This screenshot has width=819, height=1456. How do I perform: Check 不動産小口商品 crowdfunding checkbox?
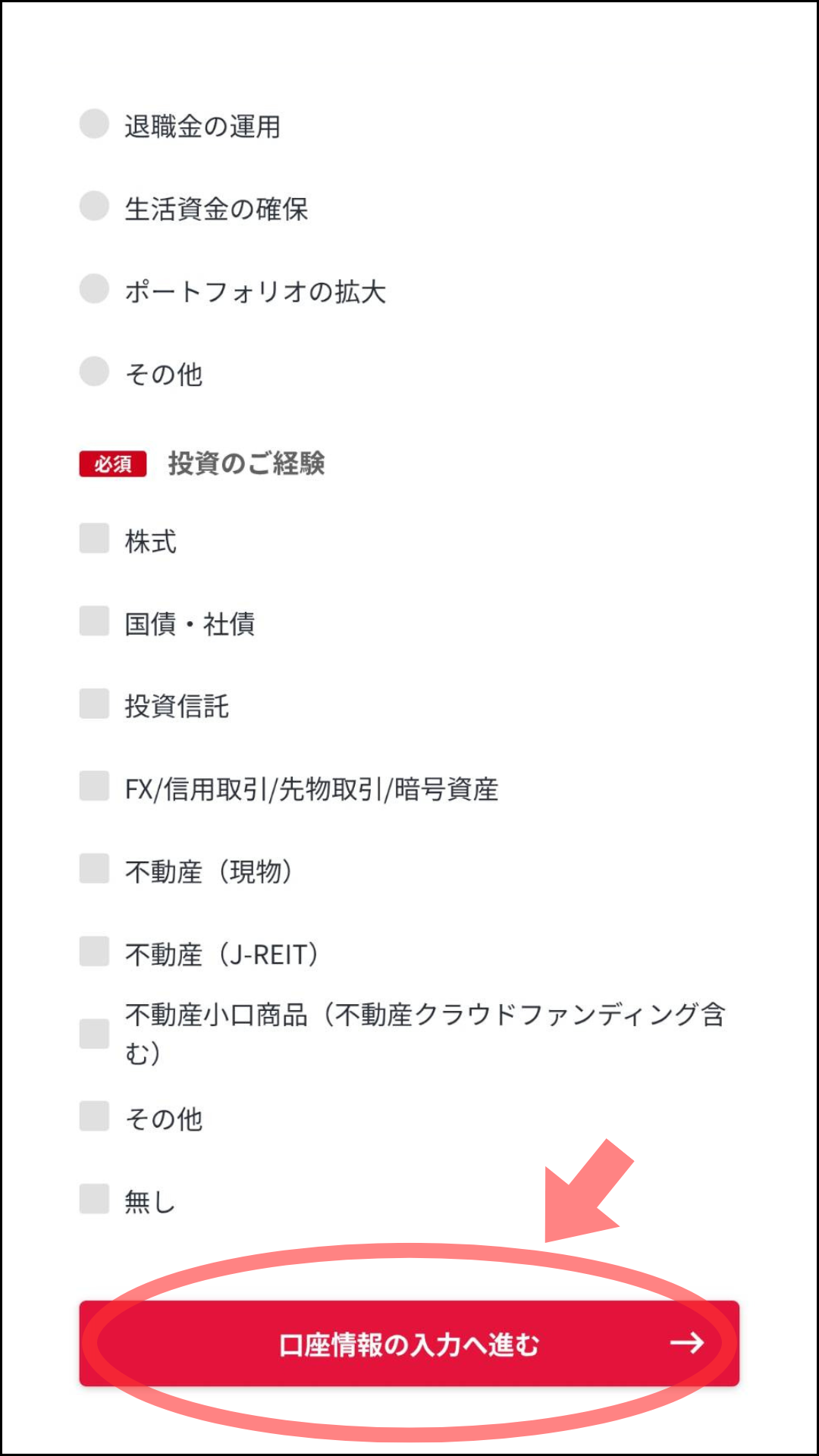[95, 1034]
